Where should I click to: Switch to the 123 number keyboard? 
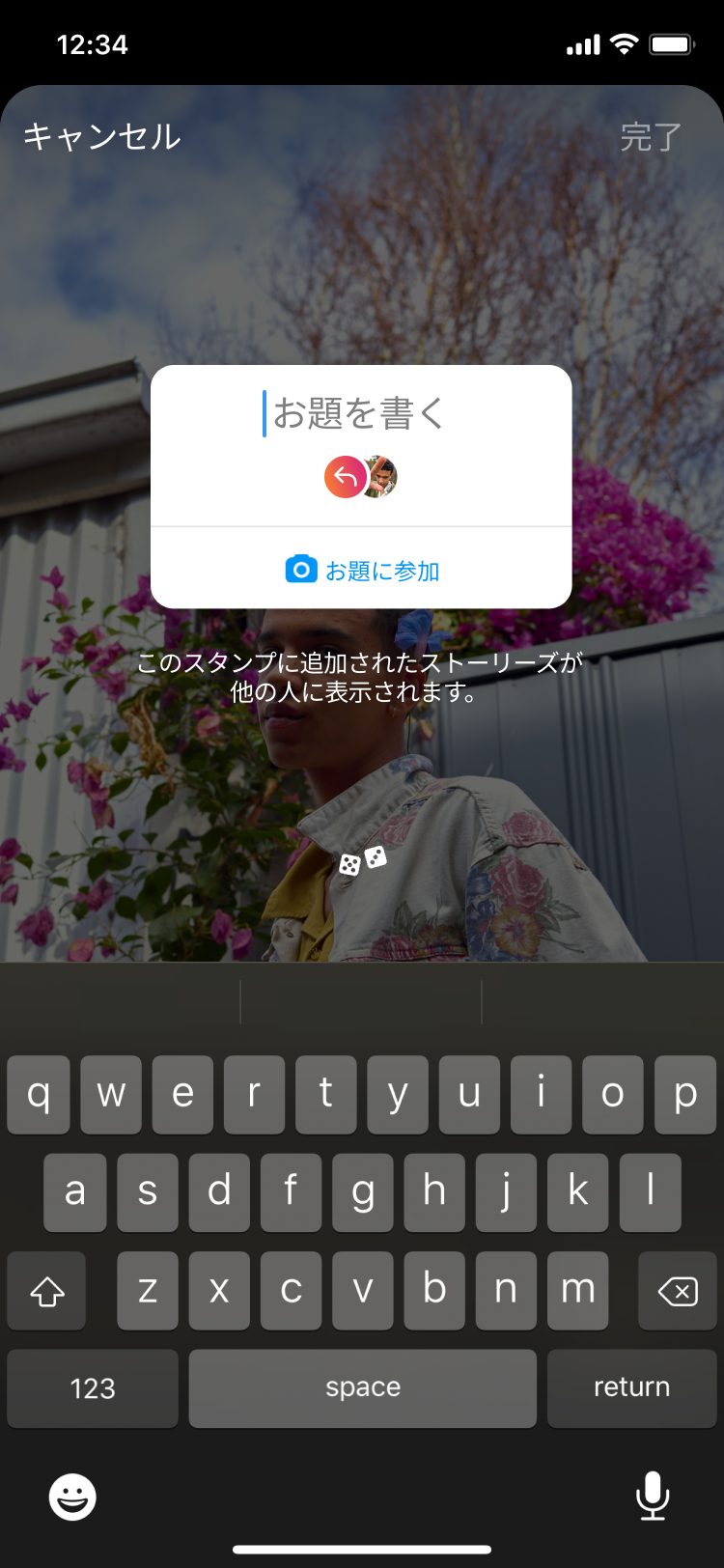(x=93, y=1387)
